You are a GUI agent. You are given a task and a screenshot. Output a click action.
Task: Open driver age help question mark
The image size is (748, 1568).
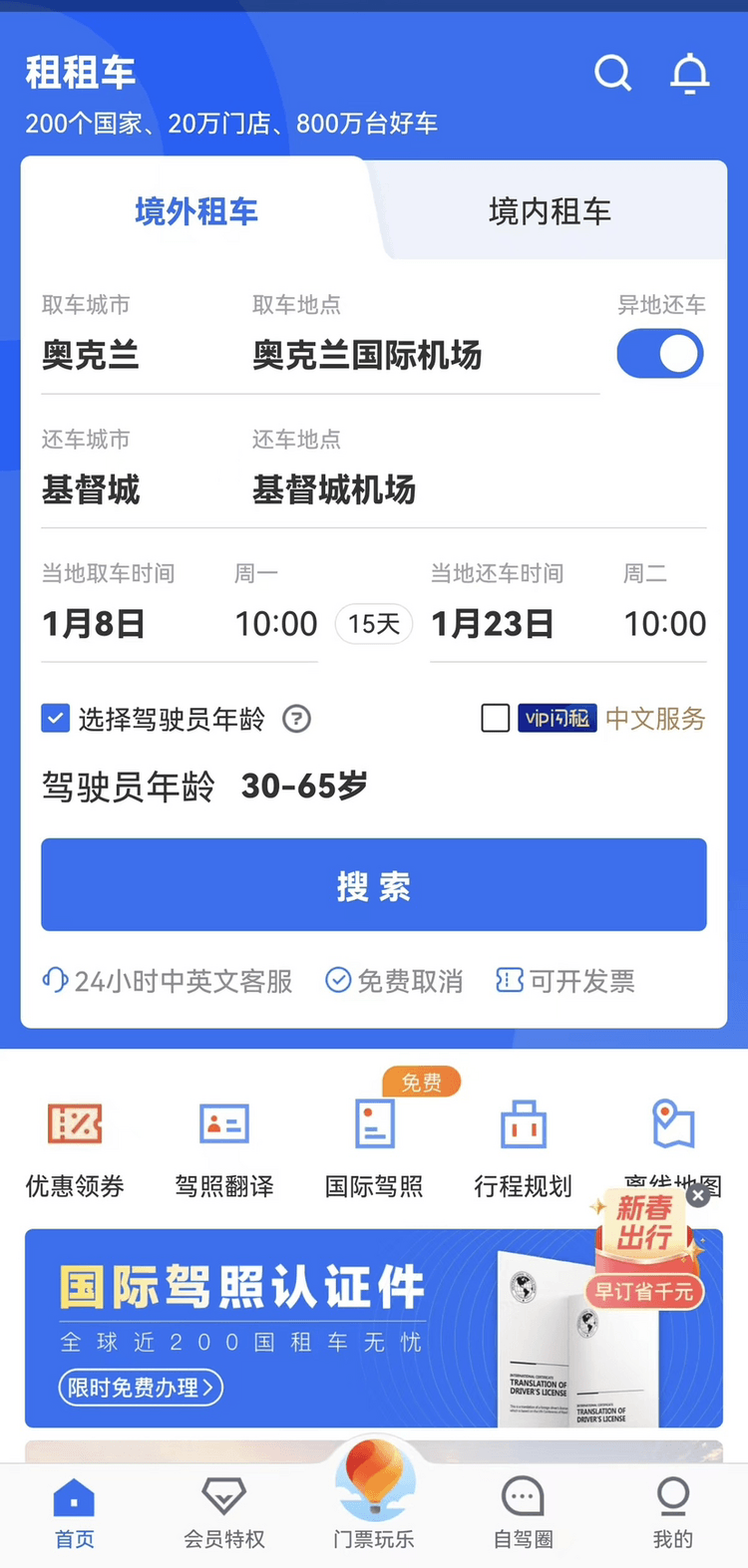click(x=296, y=719)
